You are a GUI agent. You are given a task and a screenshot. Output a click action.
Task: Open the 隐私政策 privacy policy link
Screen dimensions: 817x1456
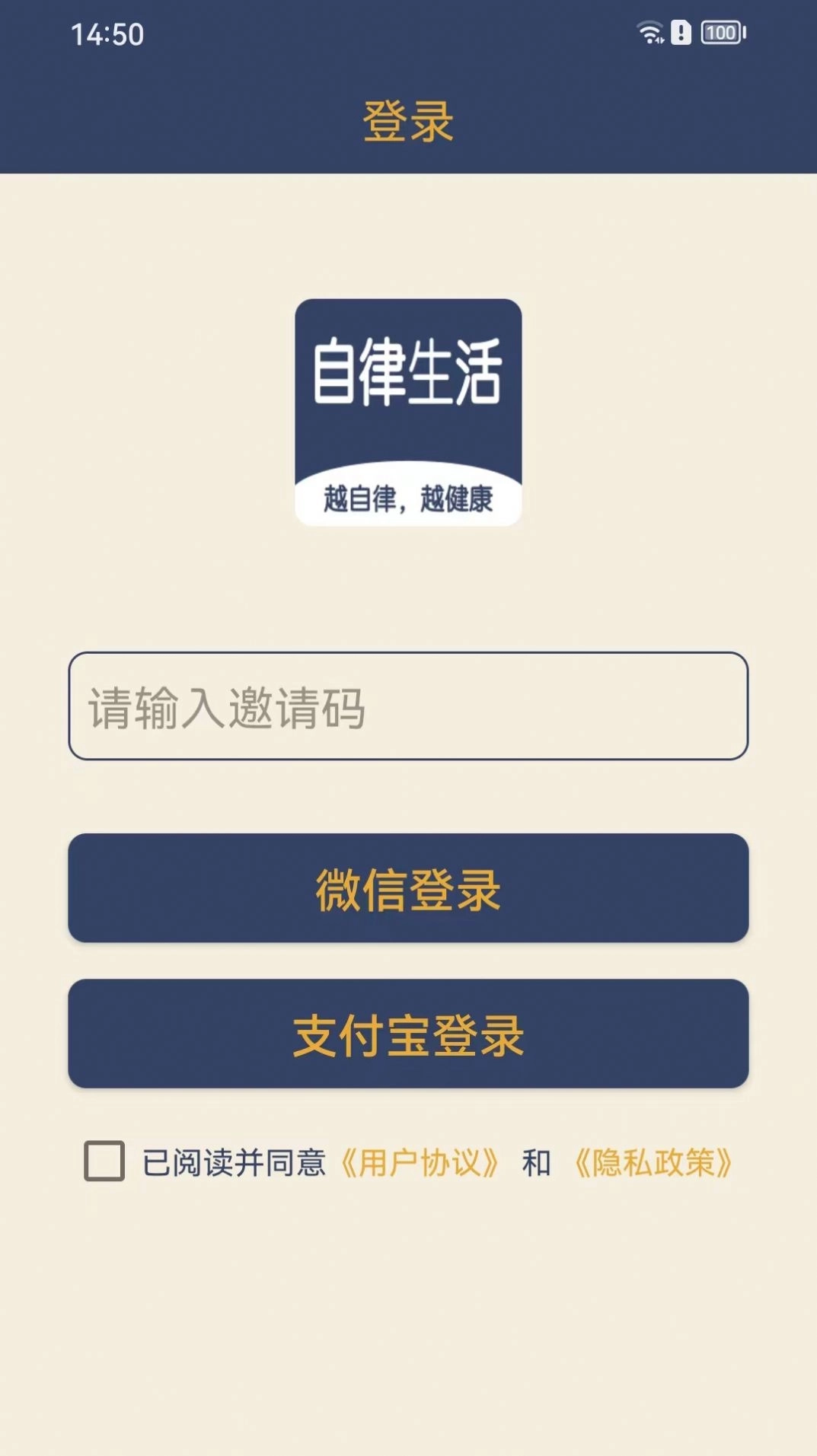pyautogui.click(x=653, y=1163)
